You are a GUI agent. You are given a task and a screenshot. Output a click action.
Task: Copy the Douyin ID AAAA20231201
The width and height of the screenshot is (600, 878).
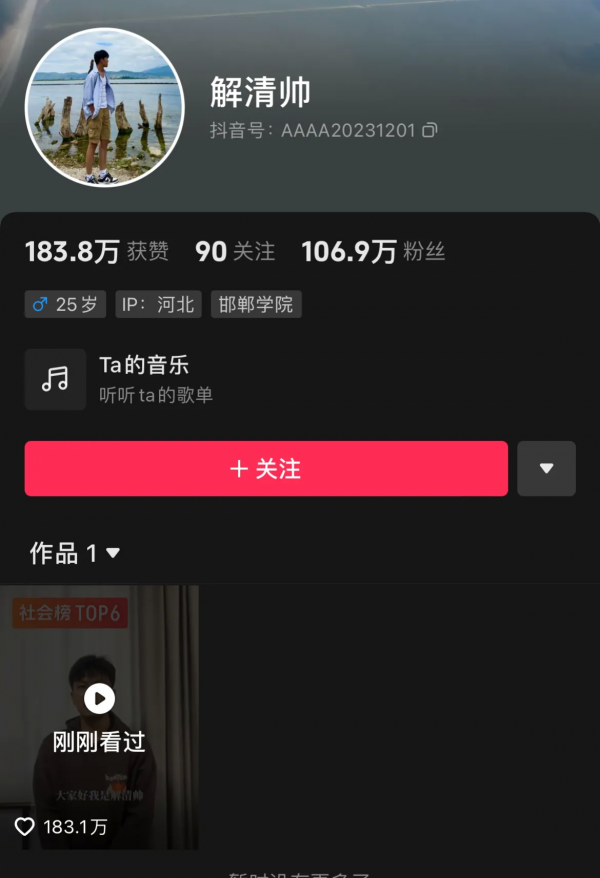coord(430,130)
